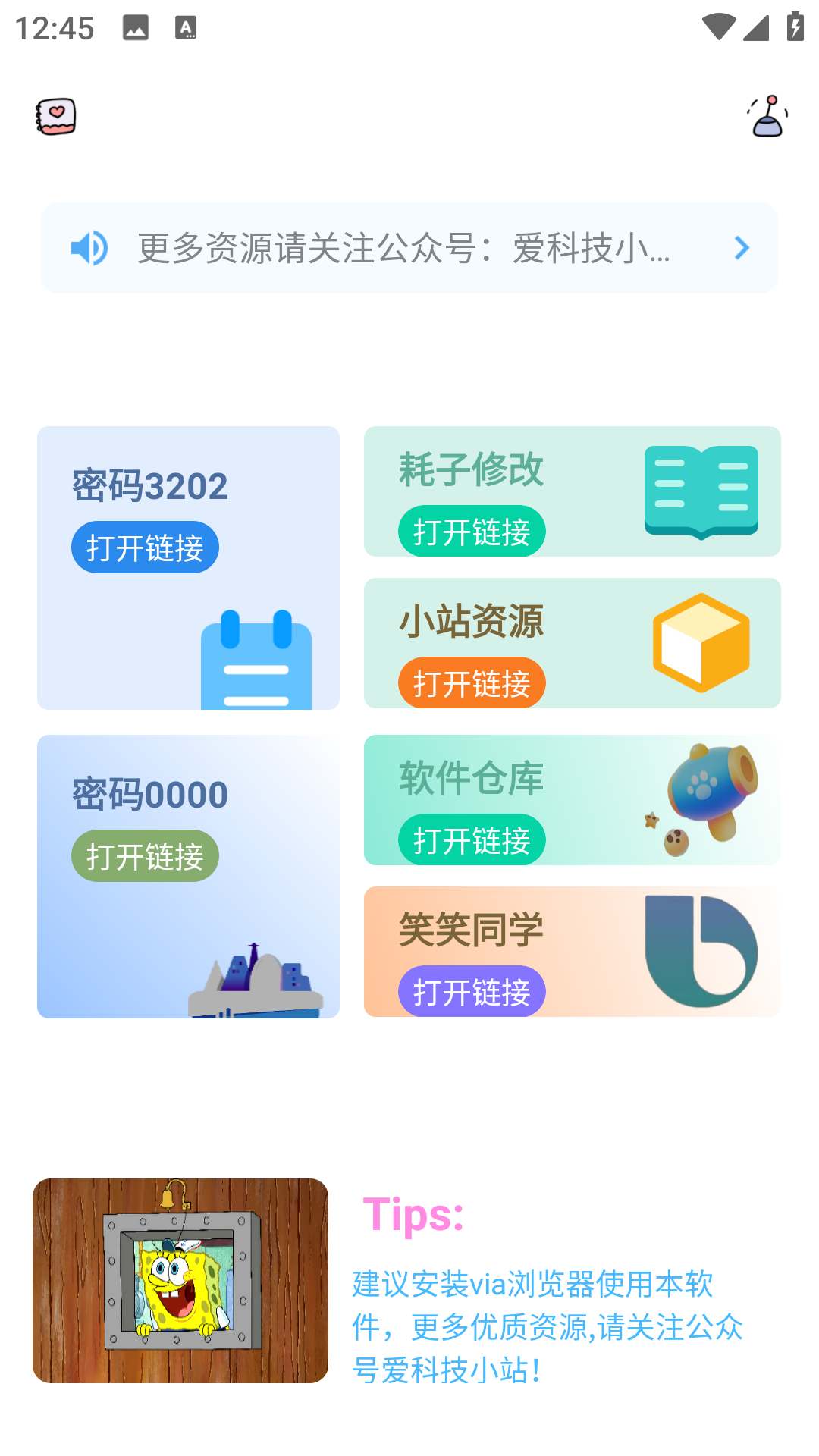
Task: Tap 打开链接 under 耗子修改
Action: click(x=472, y=532)
